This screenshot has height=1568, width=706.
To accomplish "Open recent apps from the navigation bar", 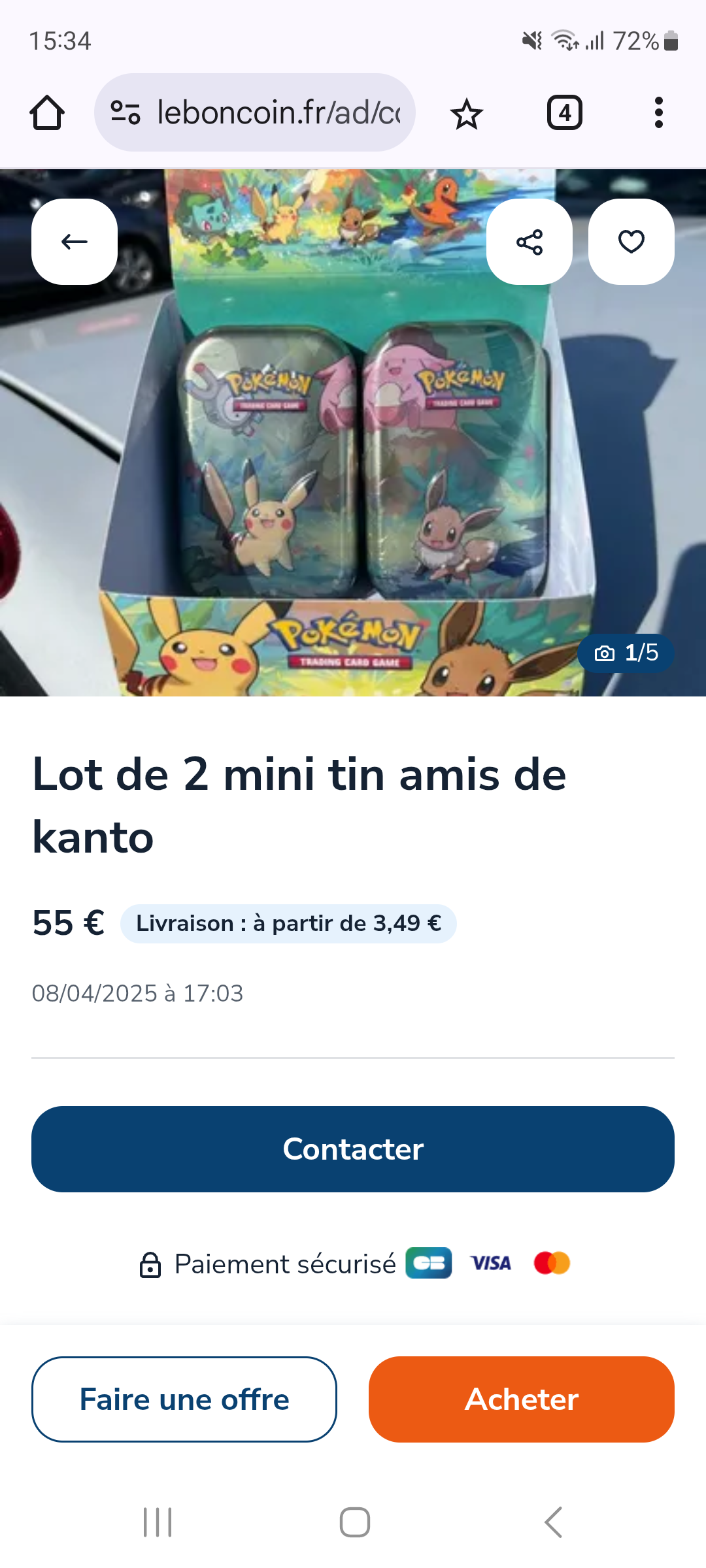I will 158,1522.
